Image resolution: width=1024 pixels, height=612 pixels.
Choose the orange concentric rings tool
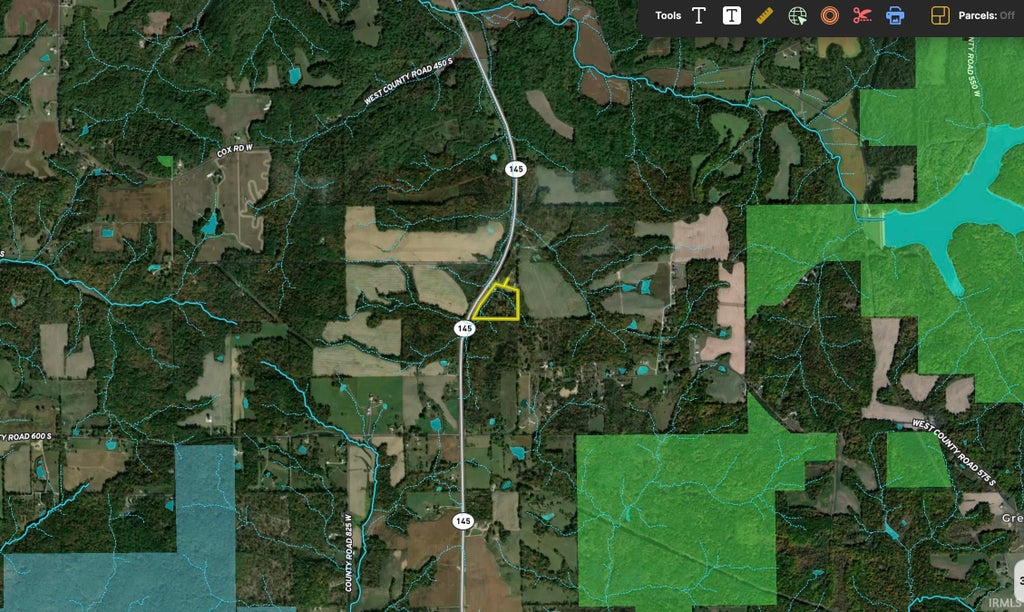click(x=829, y=16)
